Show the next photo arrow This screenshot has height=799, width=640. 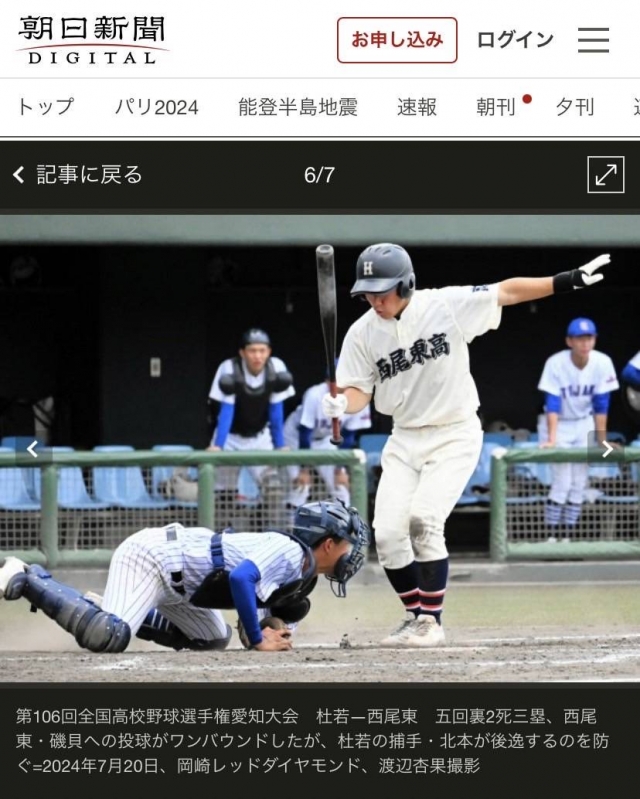607,449
